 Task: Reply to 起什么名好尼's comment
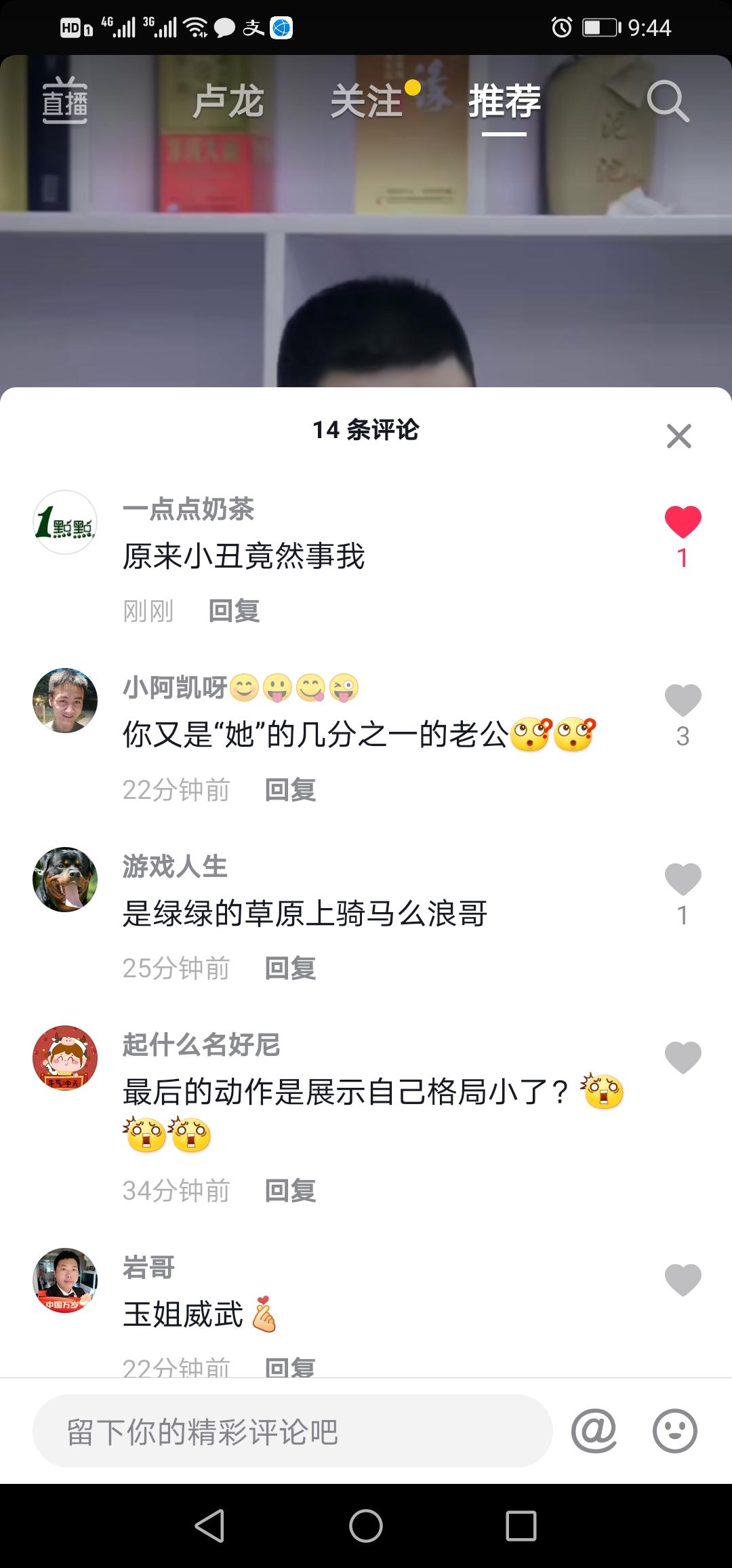[x=290, y=1191]
